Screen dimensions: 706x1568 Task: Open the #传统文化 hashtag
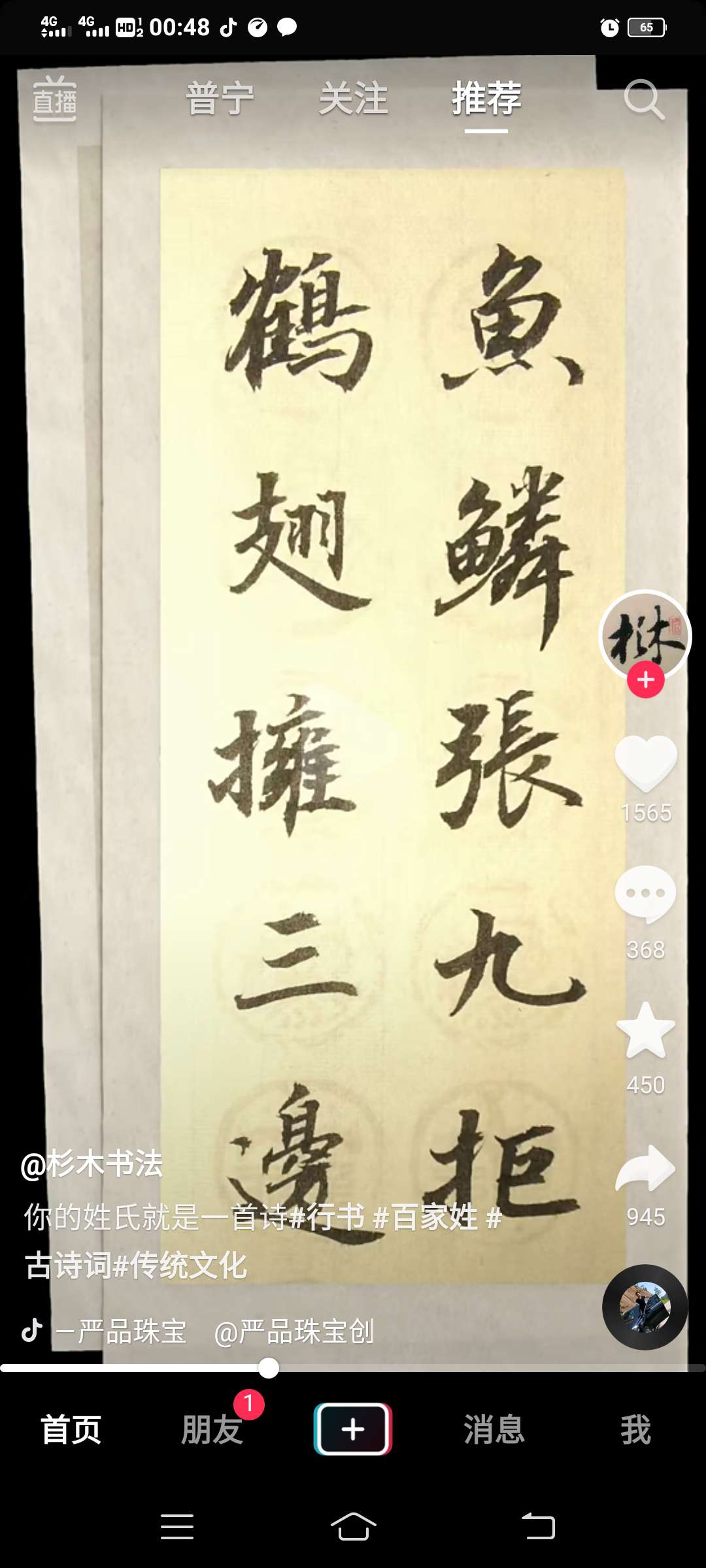click(180, 1266)
